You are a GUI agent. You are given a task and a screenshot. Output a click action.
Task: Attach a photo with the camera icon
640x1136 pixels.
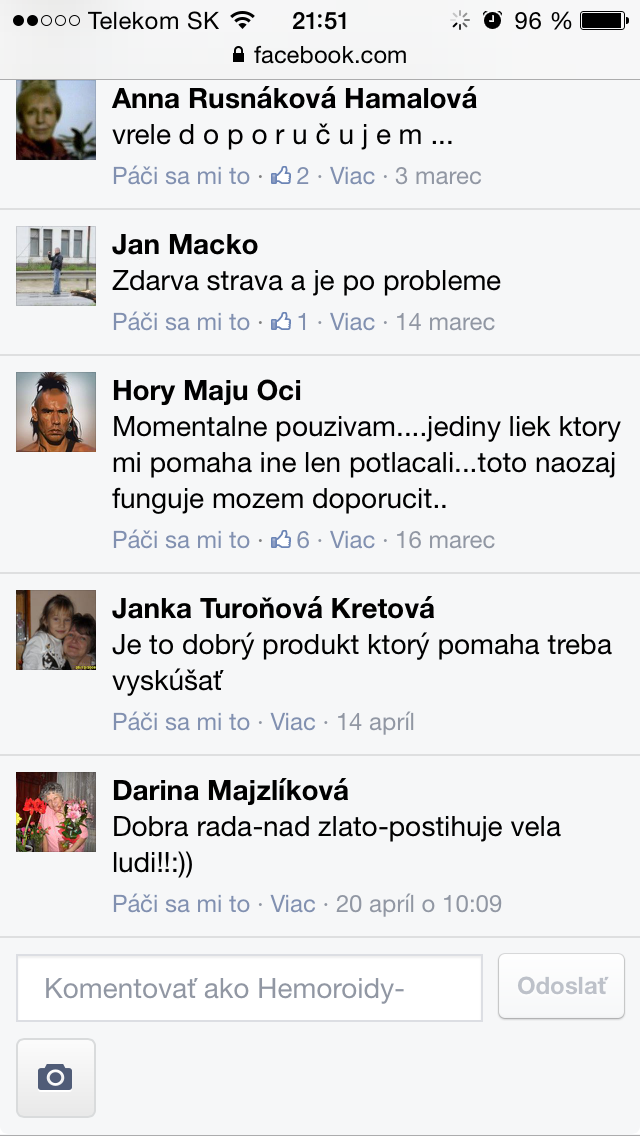click(x=56, y=1077)
